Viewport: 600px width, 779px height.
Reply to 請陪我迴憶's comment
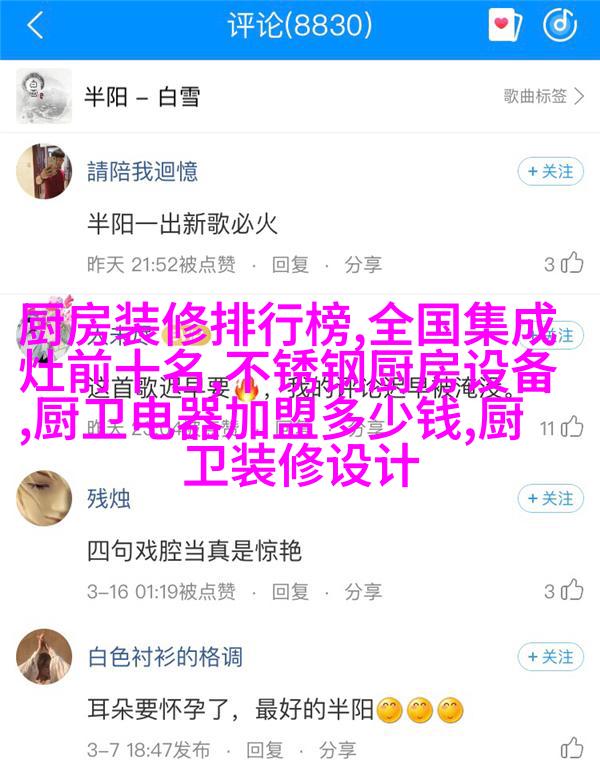pos(291,265)
